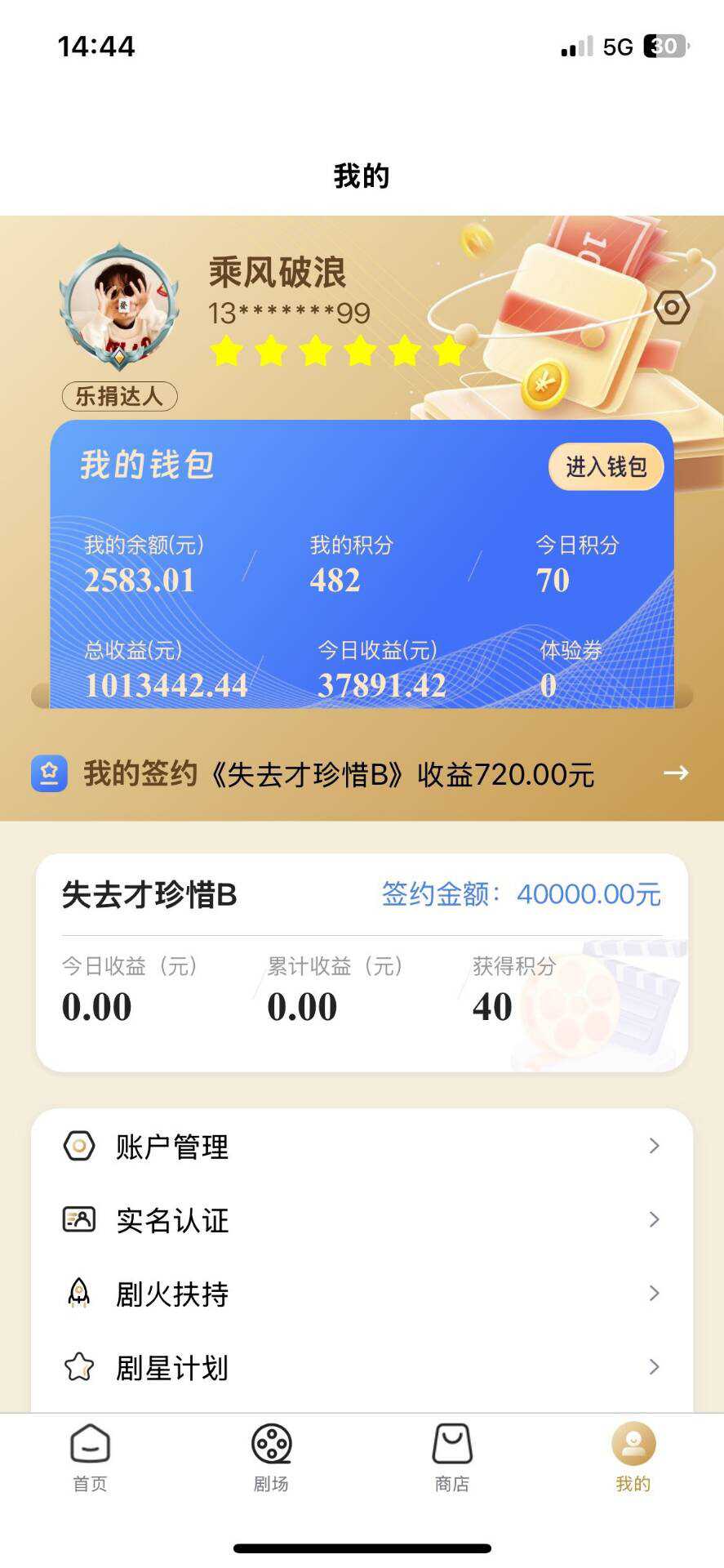Tap the 进入钱包 wallet button

coord(606,466)
